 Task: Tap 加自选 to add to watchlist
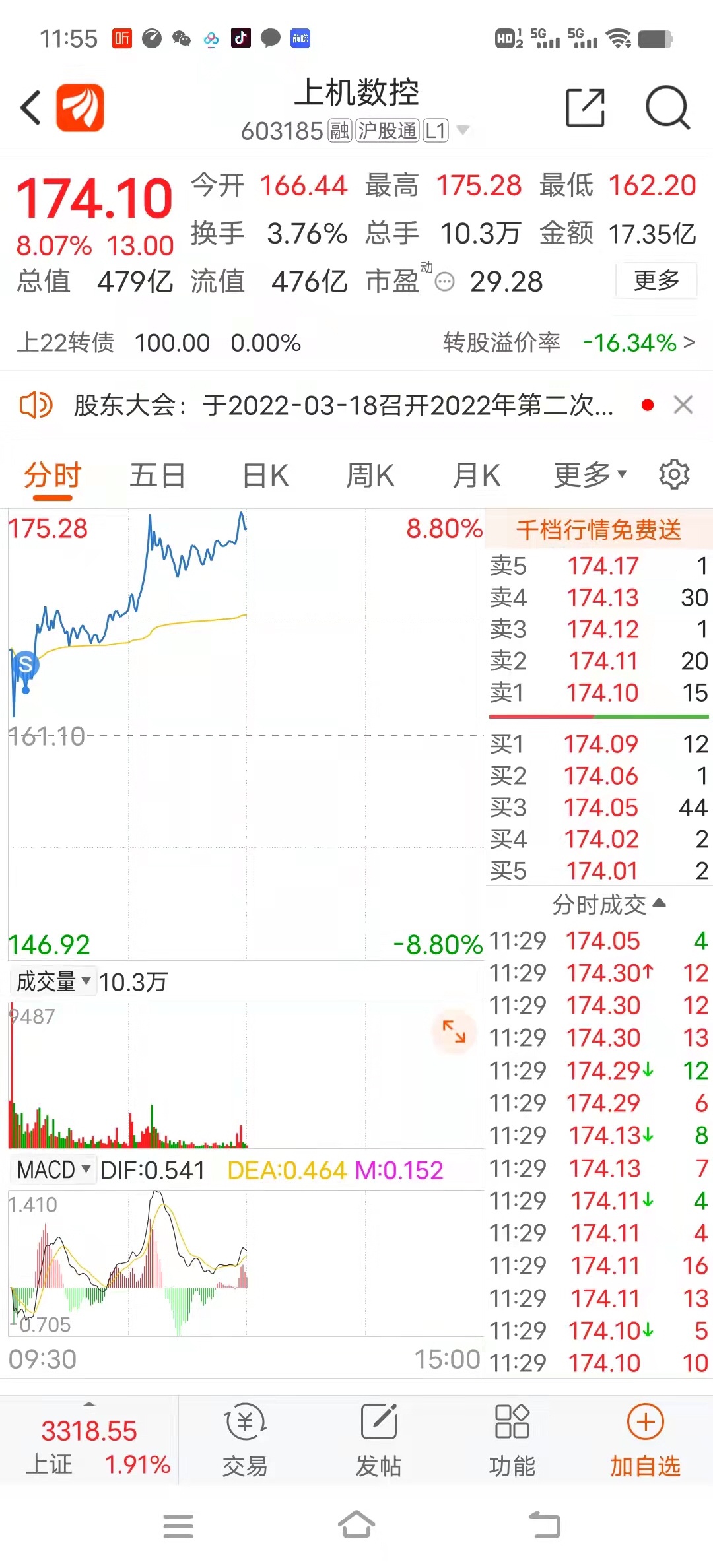pyautogui.click(x=645, y=1440)
